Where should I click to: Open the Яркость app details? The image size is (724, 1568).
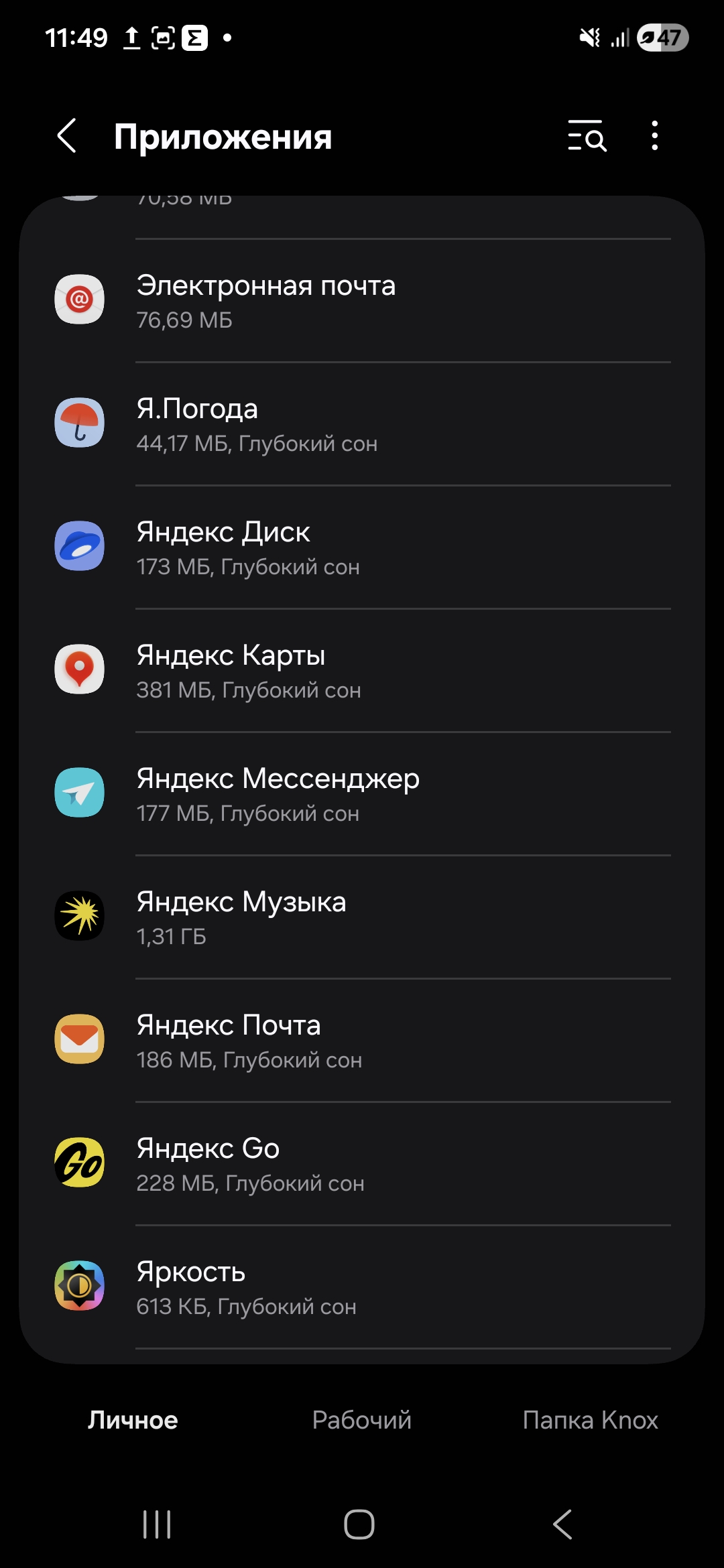pos(362,1287)
